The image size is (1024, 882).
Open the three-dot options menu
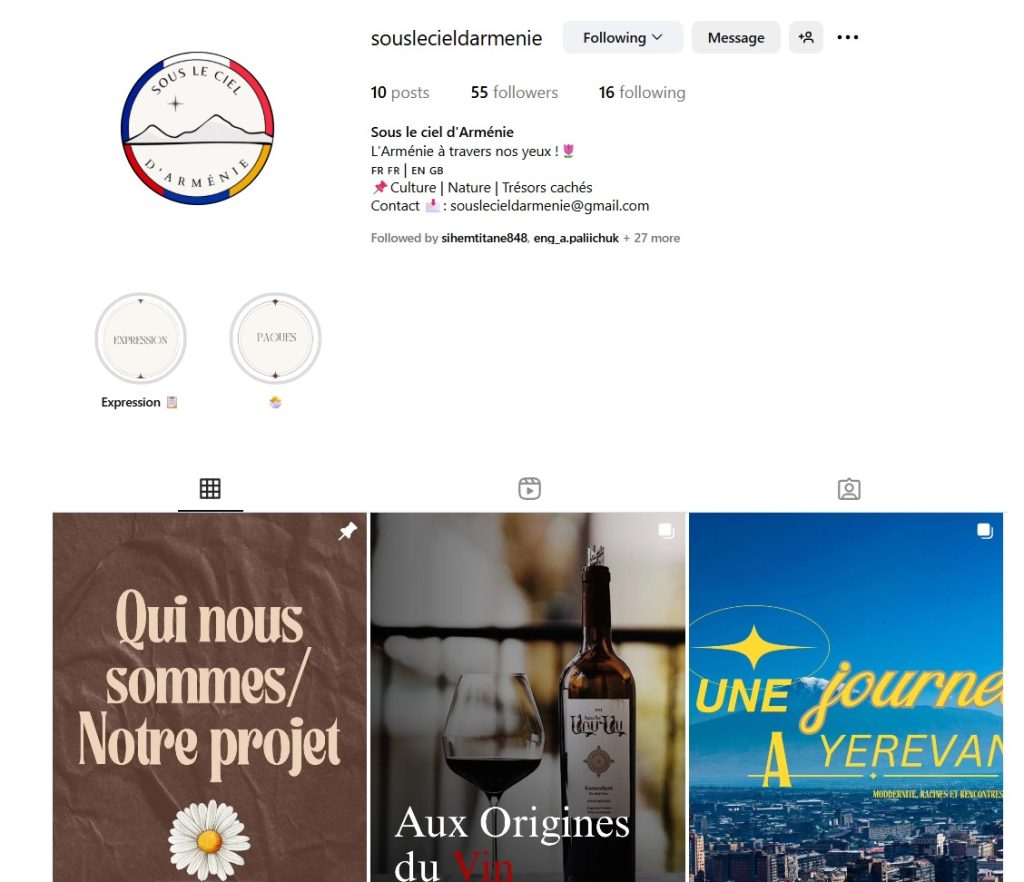(847, 38)
